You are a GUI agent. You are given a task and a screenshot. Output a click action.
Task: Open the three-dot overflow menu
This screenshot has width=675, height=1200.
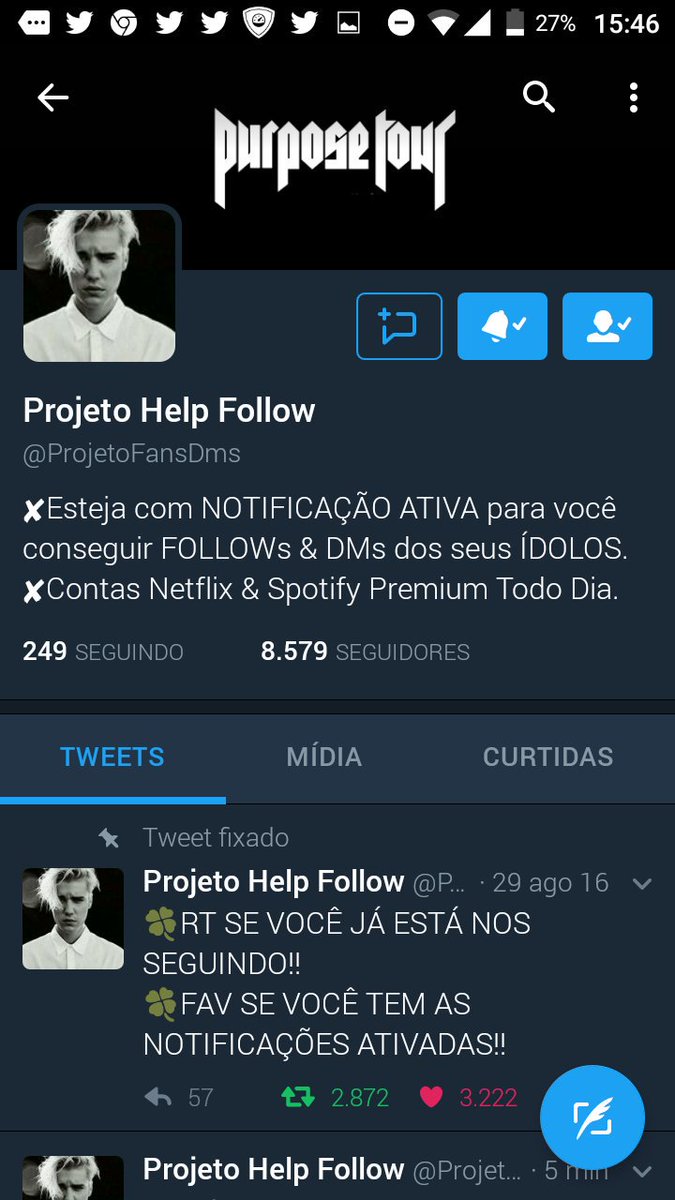633,97
